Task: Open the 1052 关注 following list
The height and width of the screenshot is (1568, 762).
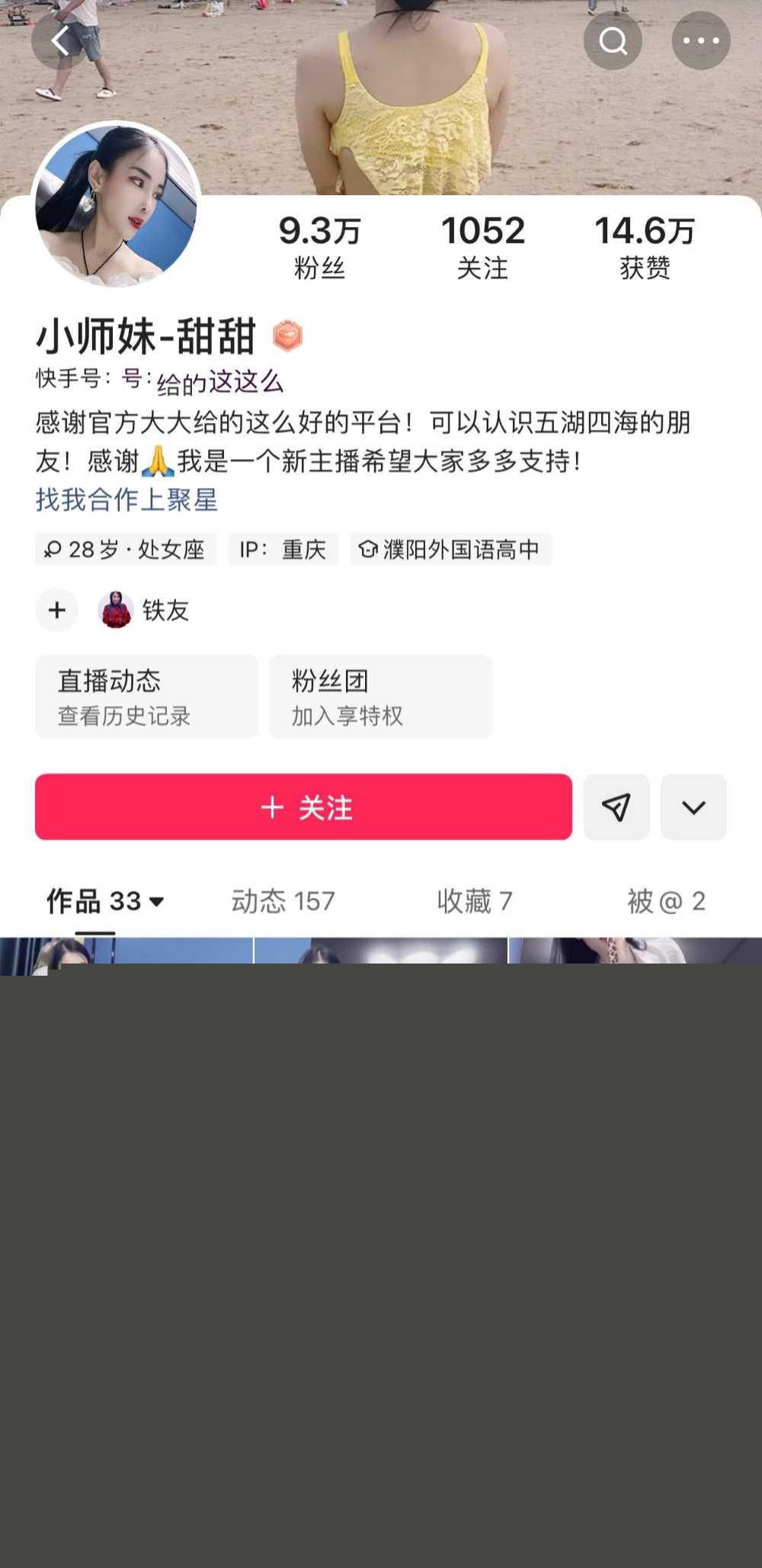Action: tap(482, 247)
